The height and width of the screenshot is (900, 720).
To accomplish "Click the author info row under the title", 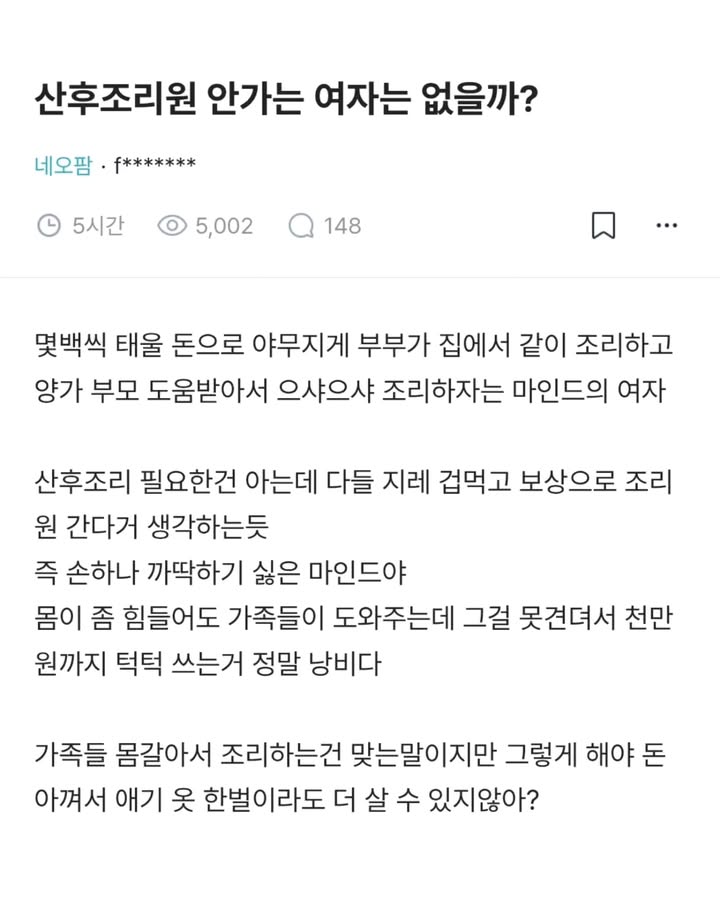I will point(115,165).
